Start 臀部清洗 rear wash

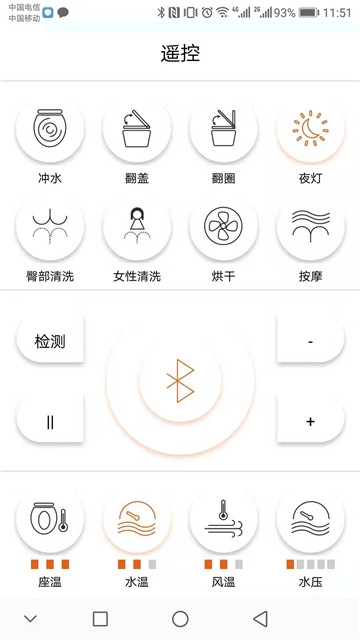tap(50, 227)
